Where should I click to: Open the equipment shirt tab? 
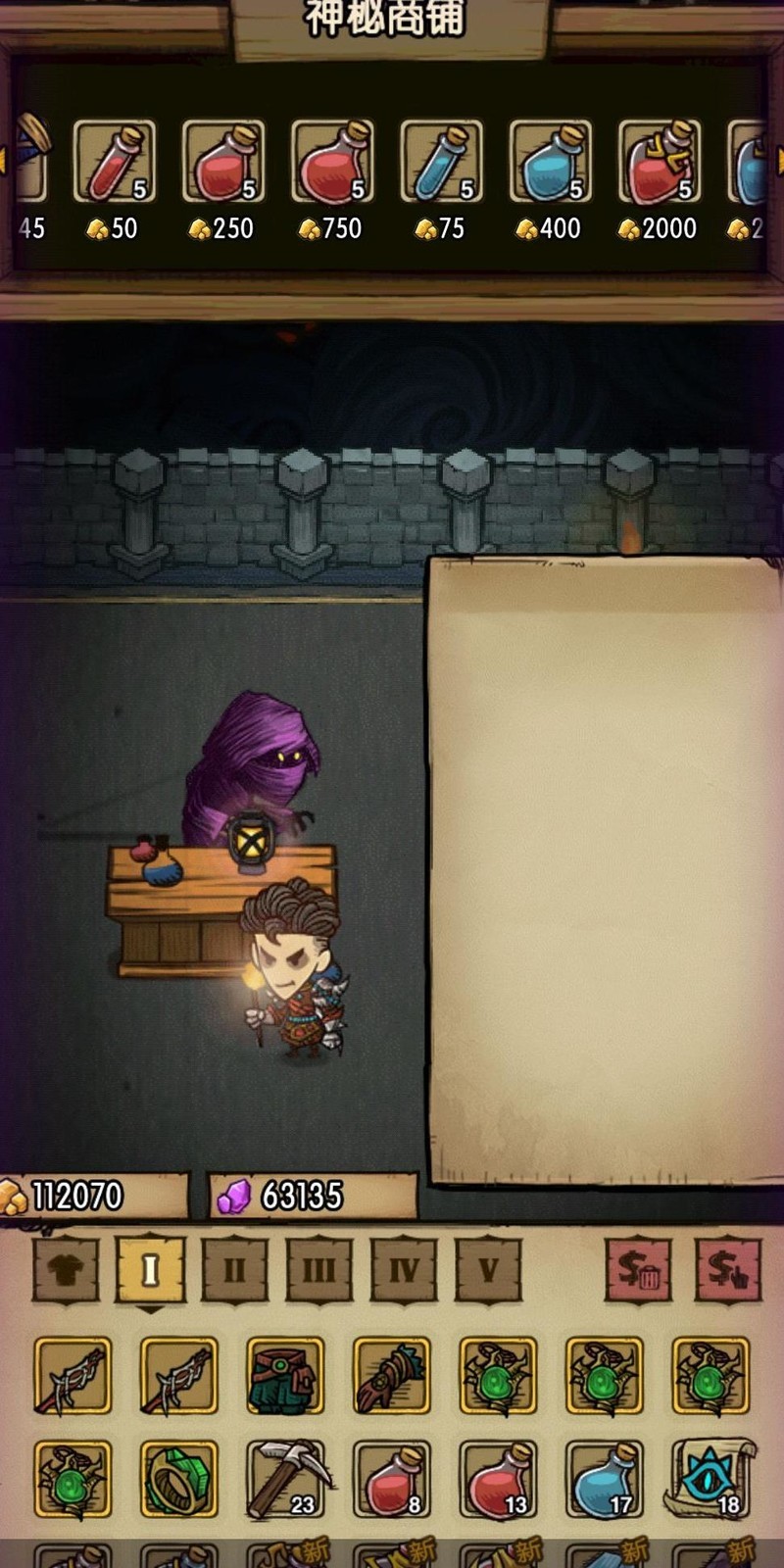67,1270
